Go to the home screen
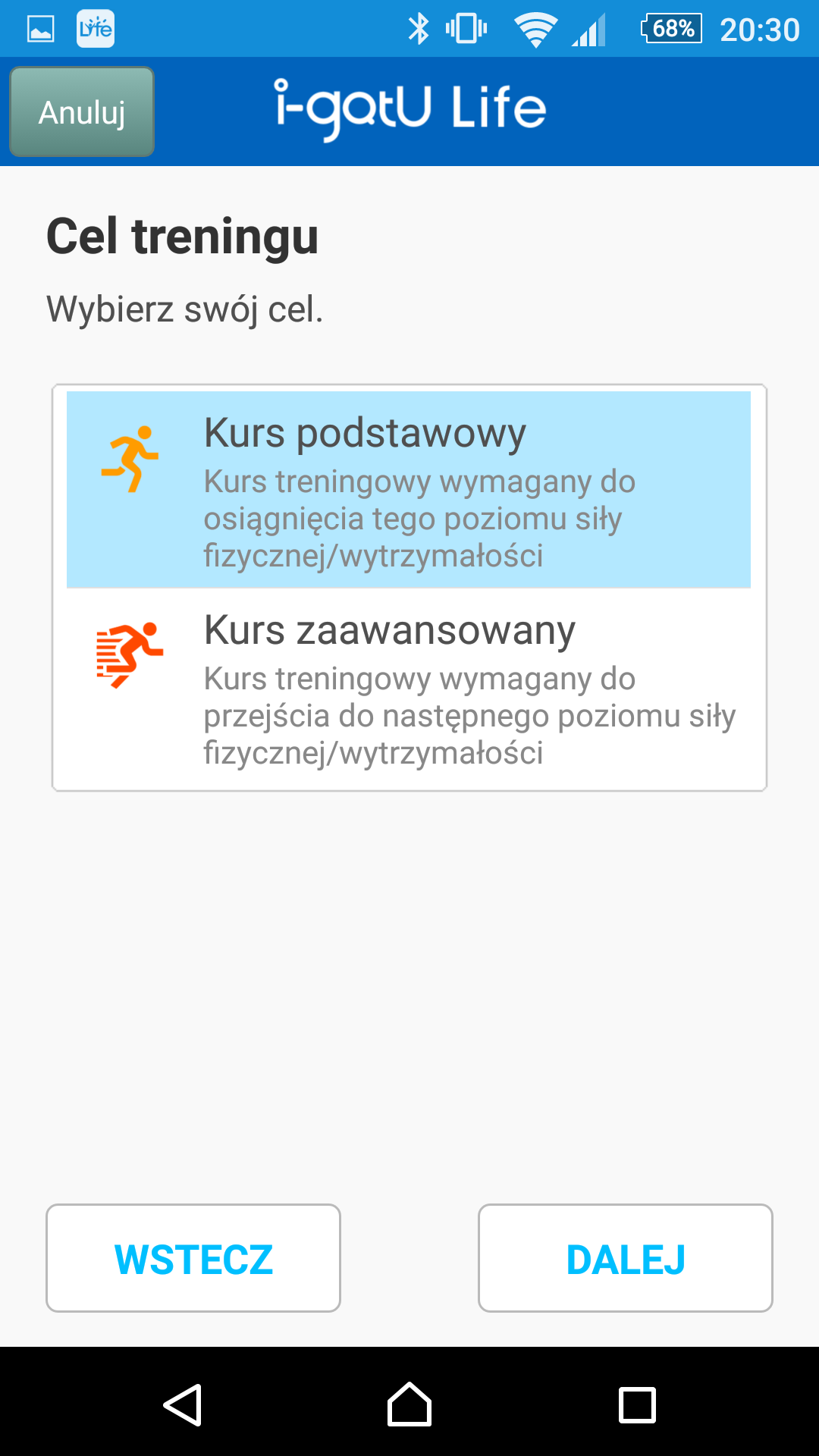819x1456 pixels. pyautogui.click(x=409, y=1405)
